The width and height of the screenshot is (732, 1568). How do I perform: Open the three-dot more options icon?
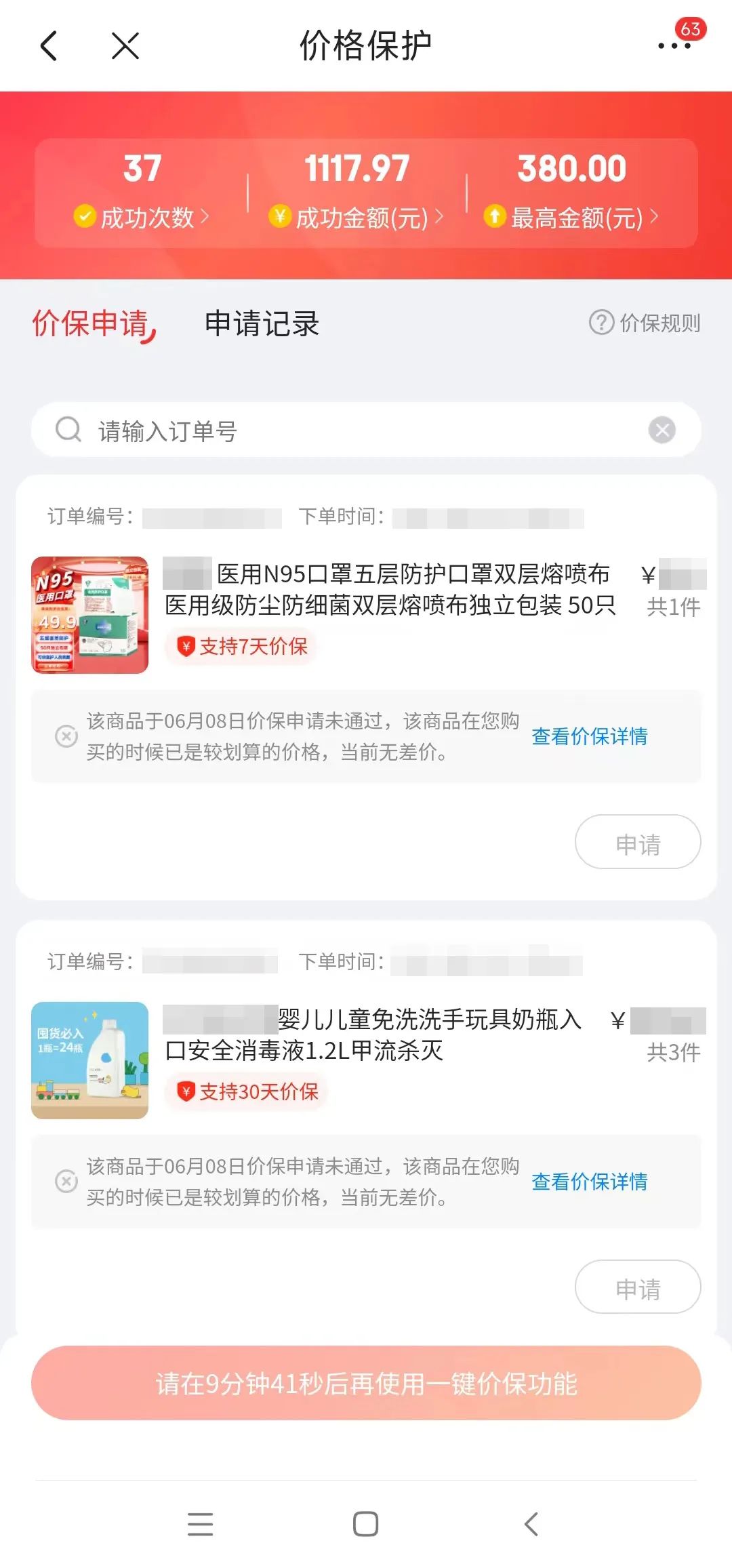[673, 46]
